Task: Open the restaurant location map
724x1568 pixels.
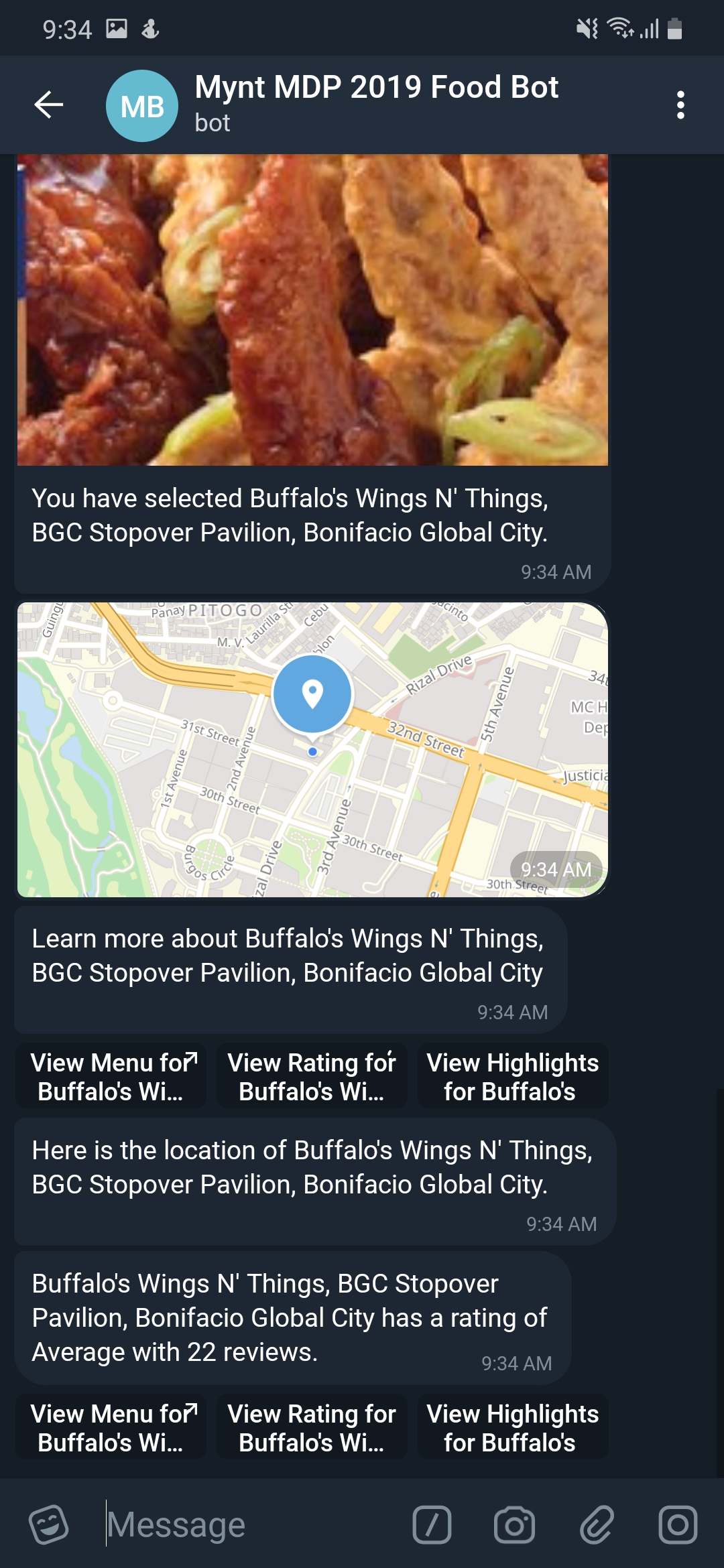Action: [312, 750]
